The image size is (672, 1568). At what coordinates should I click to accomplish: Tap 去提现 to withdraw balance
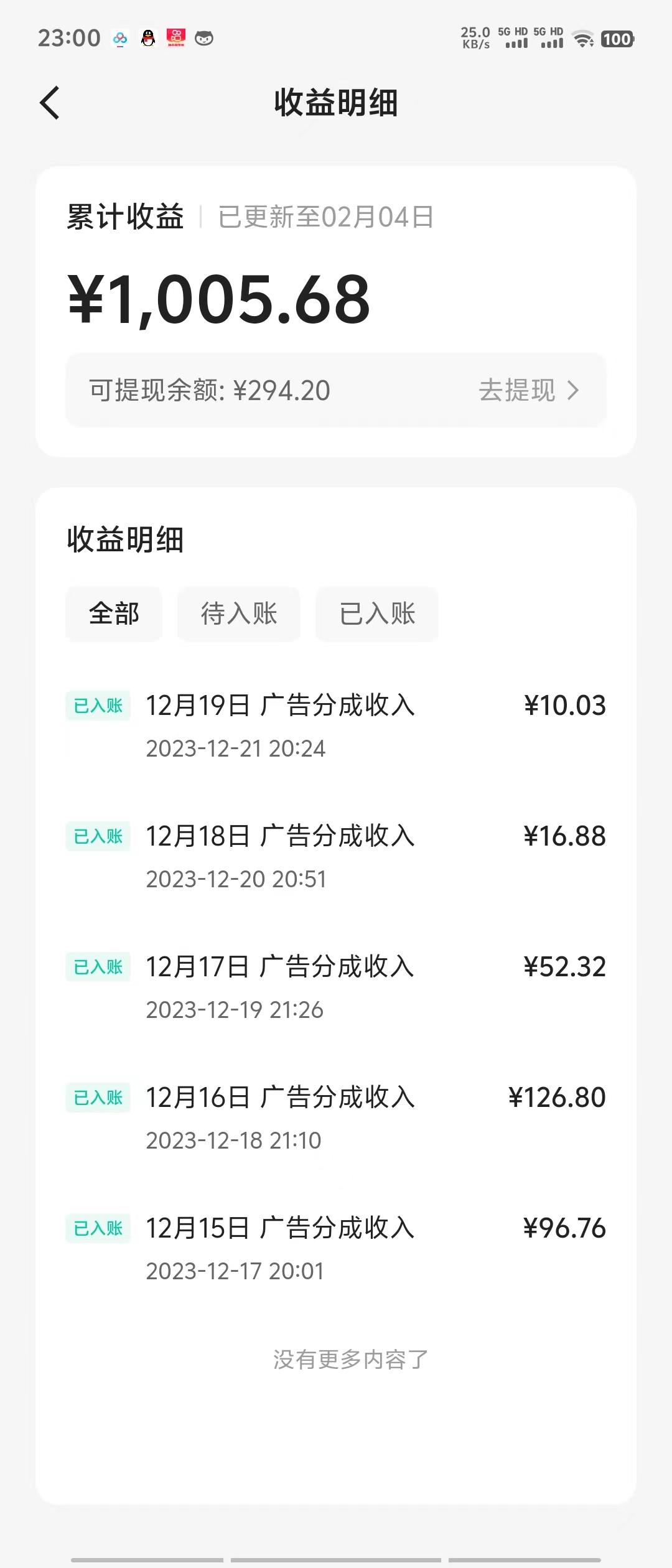[528, 390]
